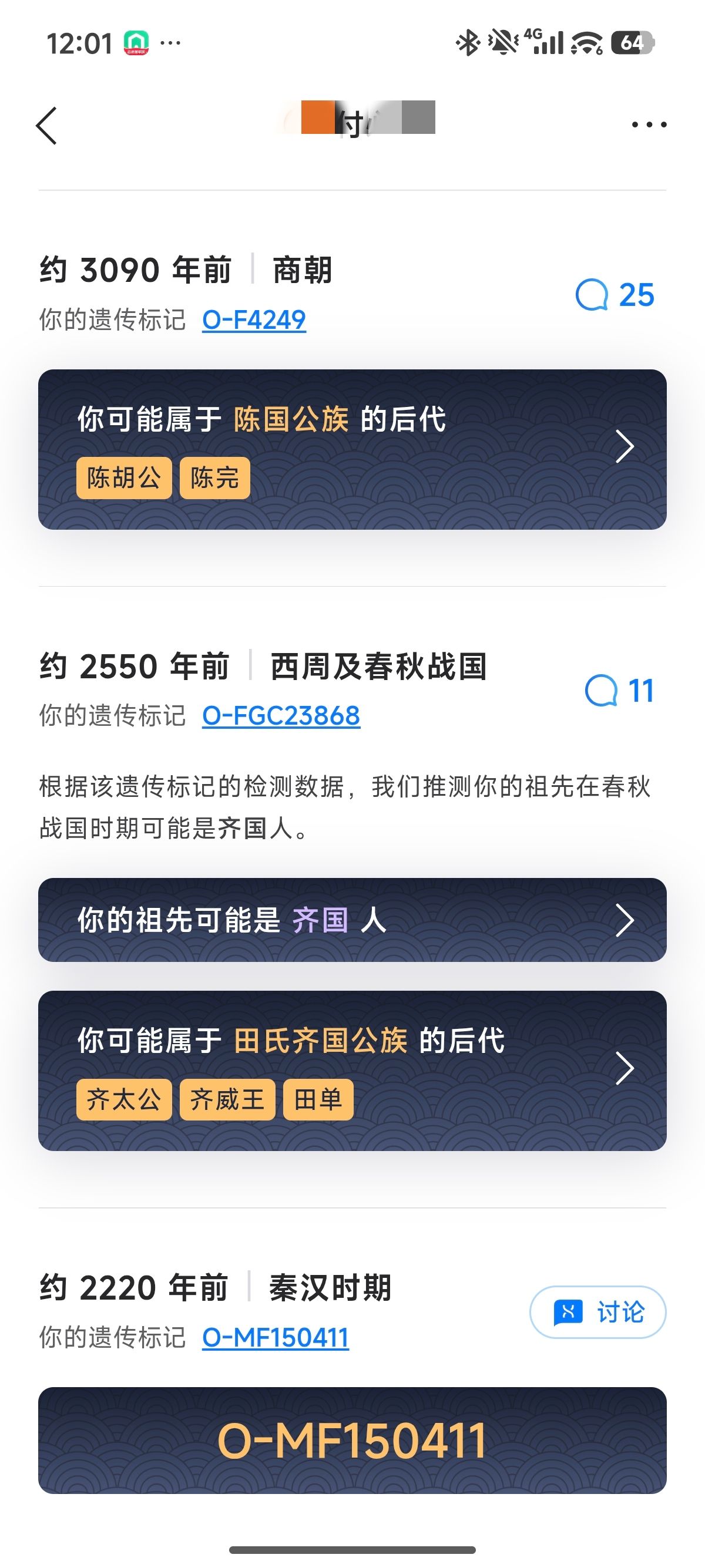Open the O-F4249 genetic marker link
705x1568 pixels.
tap(254, 319)
